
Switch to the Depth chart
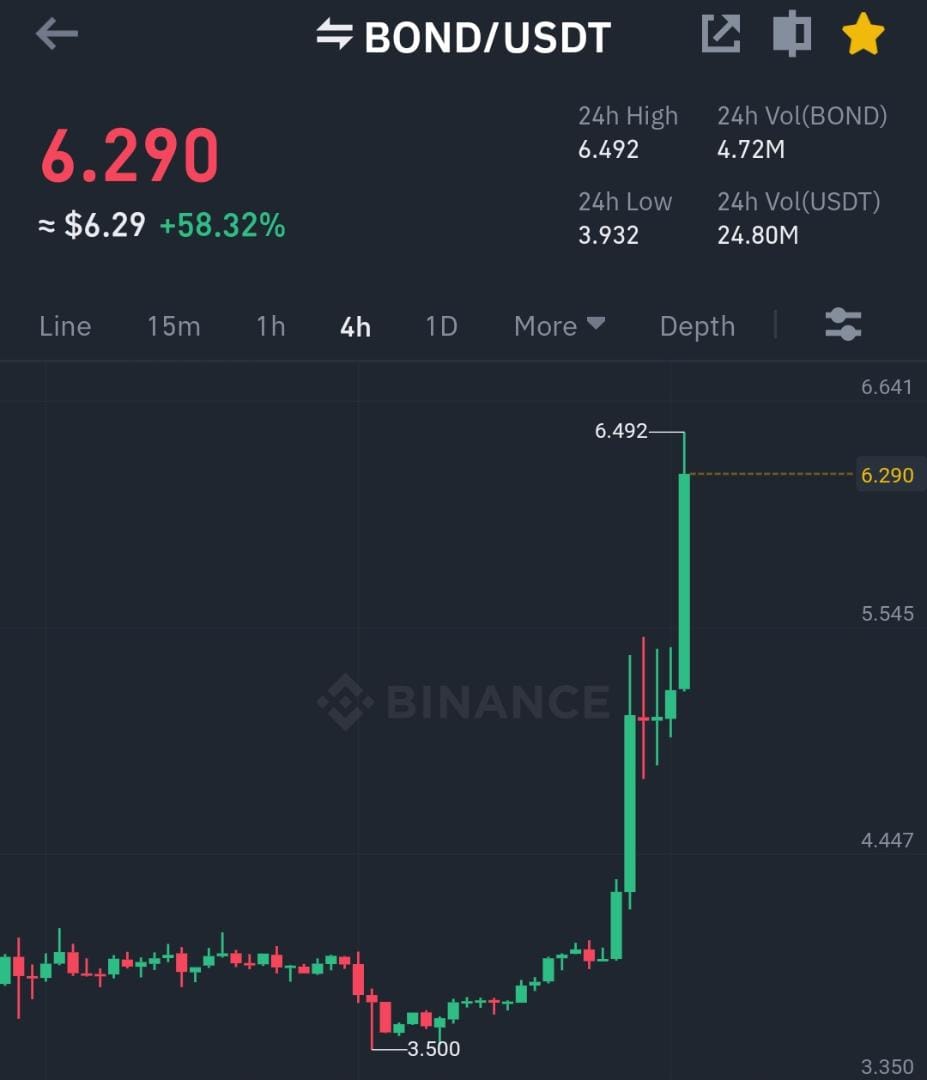tap(697, 327)
